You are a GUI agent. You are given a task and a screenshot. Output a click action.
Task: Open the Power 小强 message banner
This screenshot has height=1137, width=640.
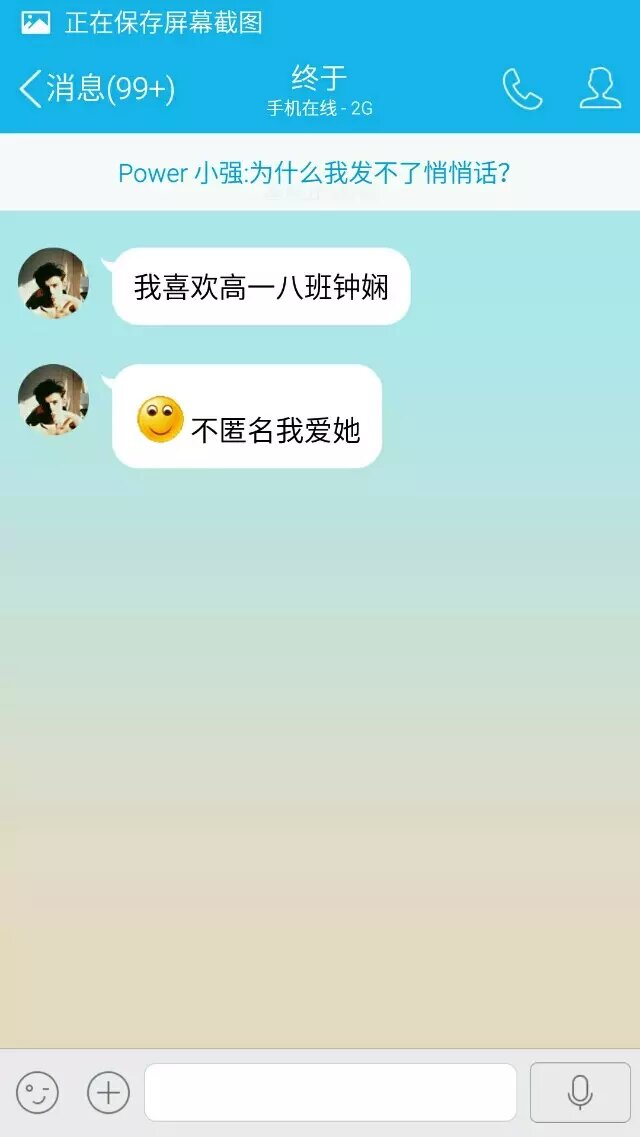coord(315,173)
